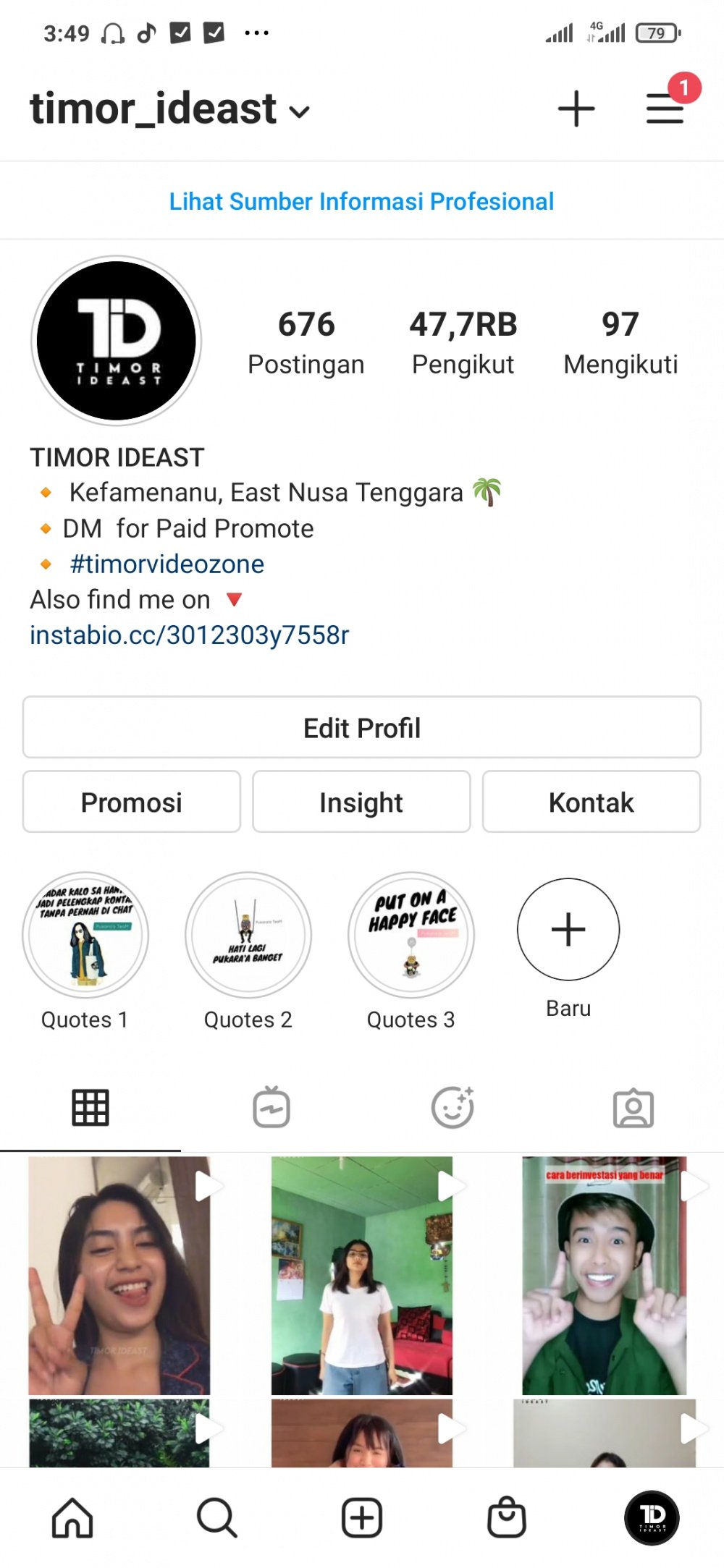
Task: Tap the Kontak button
Action: (x=591, y=802)
